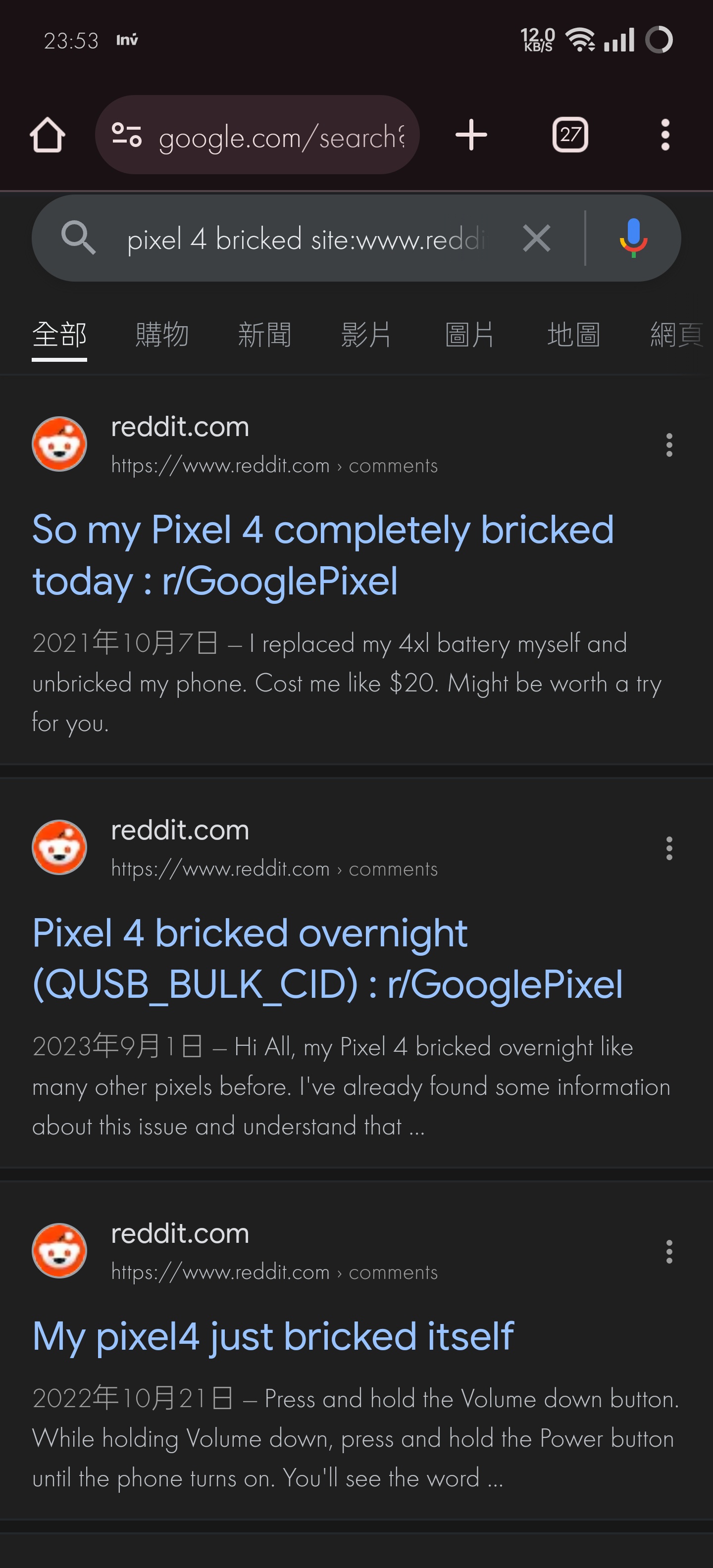Screen dimensions: 713x1568
Task: Open "Pixel 4 bricked overnight (QUSB_BULK_CID)" result
Action: point(328,959)
